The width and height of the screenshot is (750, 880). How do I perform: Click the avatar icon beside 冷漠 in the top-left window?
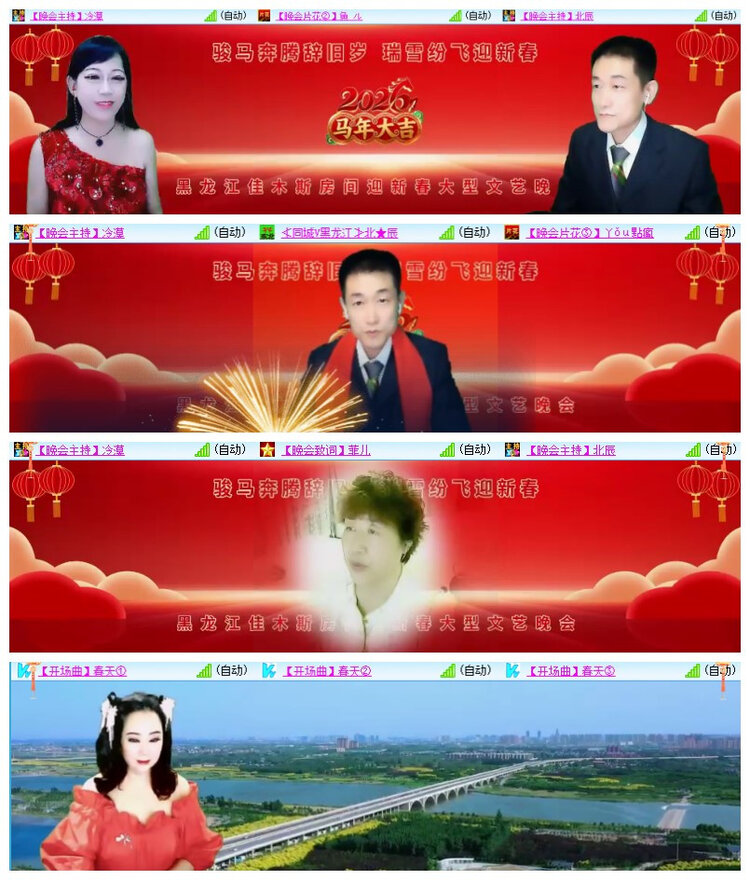[x=15, y=14]
